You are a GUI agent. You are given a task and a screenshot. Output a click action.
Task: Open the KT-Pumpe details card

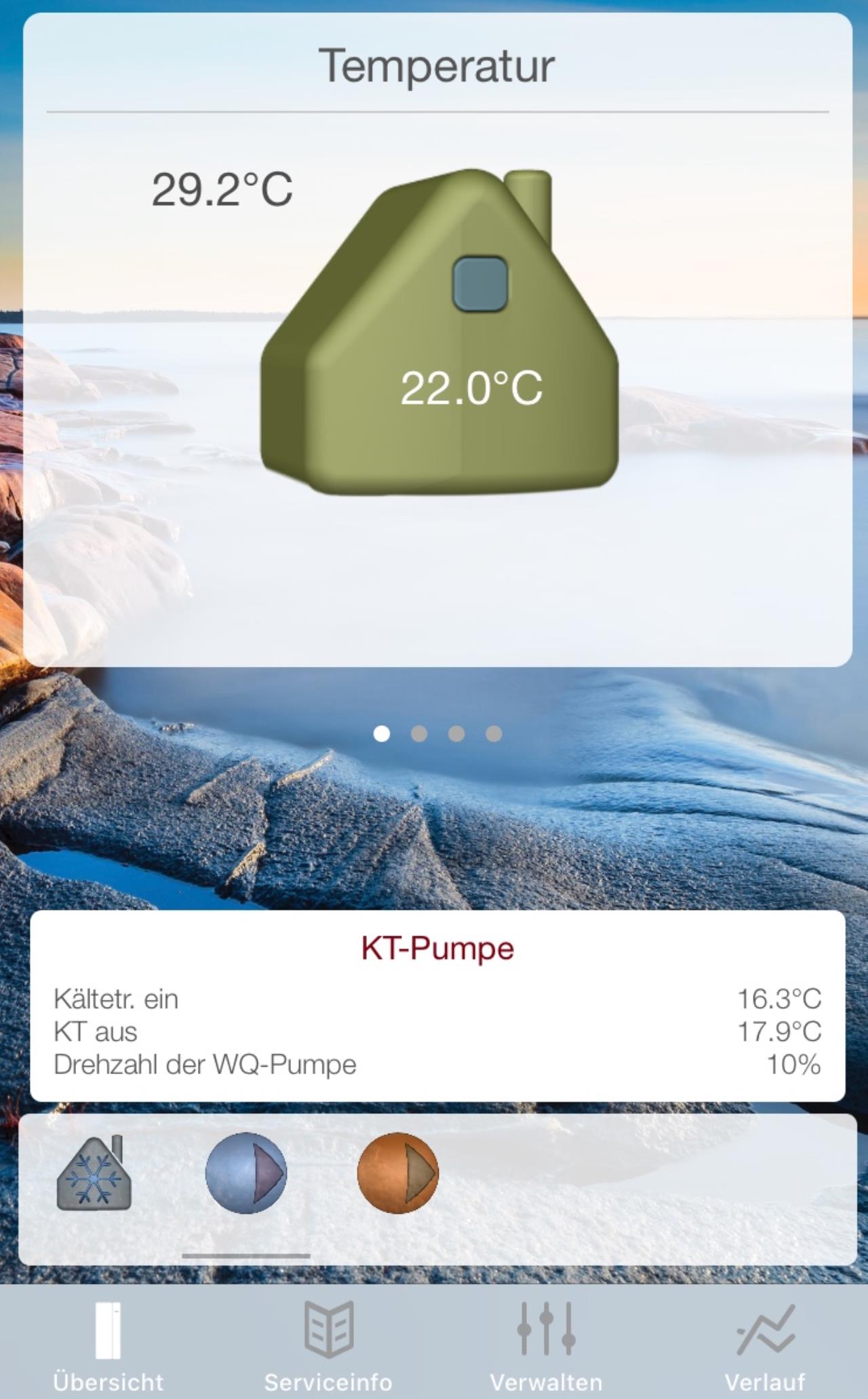click(x=437, y=1006)
